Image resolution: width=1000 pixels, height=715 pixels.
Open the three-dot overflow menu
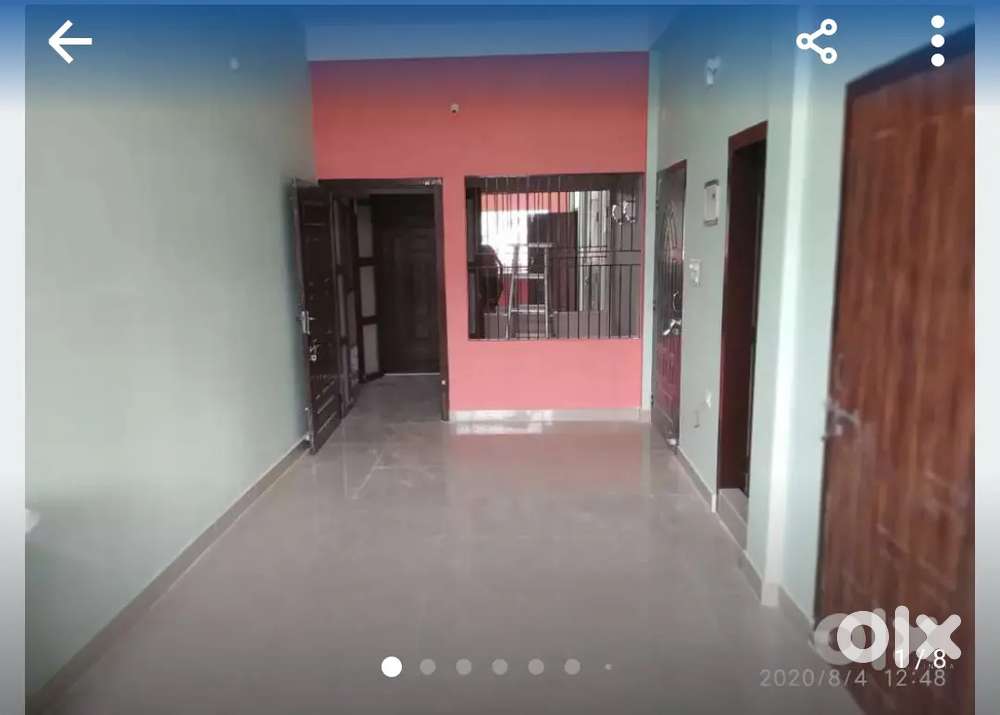pyautogui.click(x=937, y=41)
